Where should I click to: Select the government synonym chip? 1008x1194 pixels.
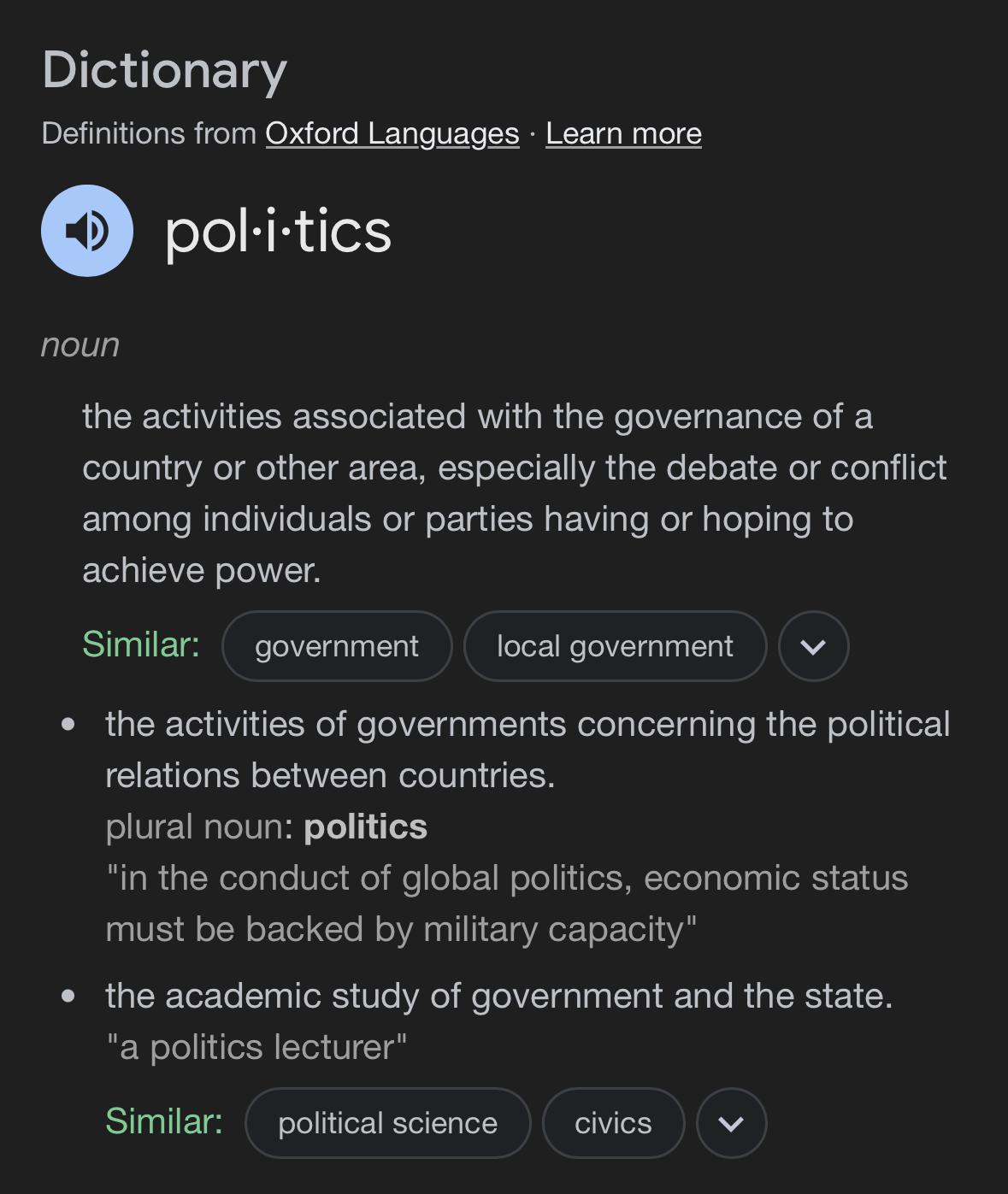[337, 646]
